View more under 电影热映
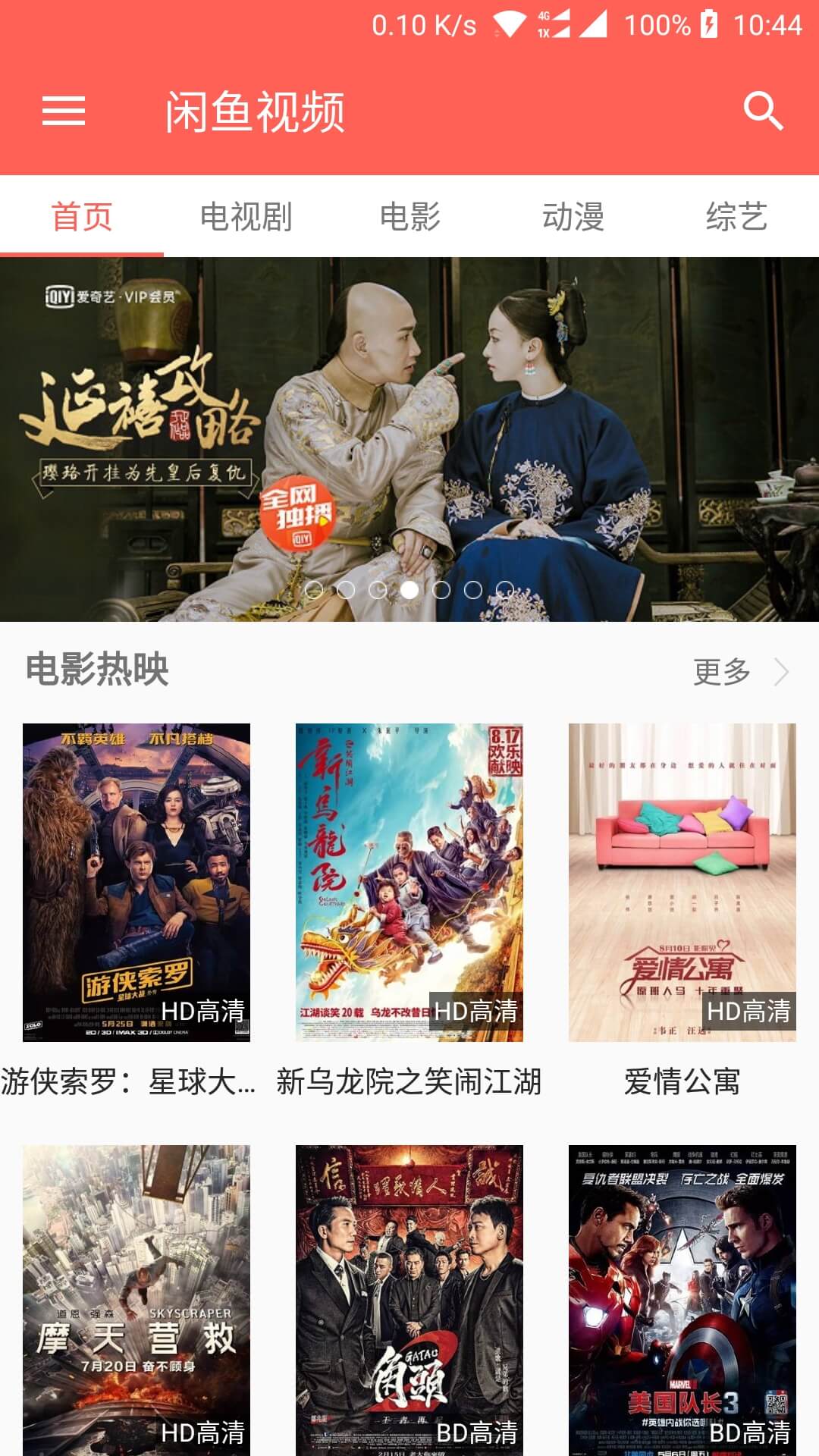819x1456 pixels. point(741,671)
